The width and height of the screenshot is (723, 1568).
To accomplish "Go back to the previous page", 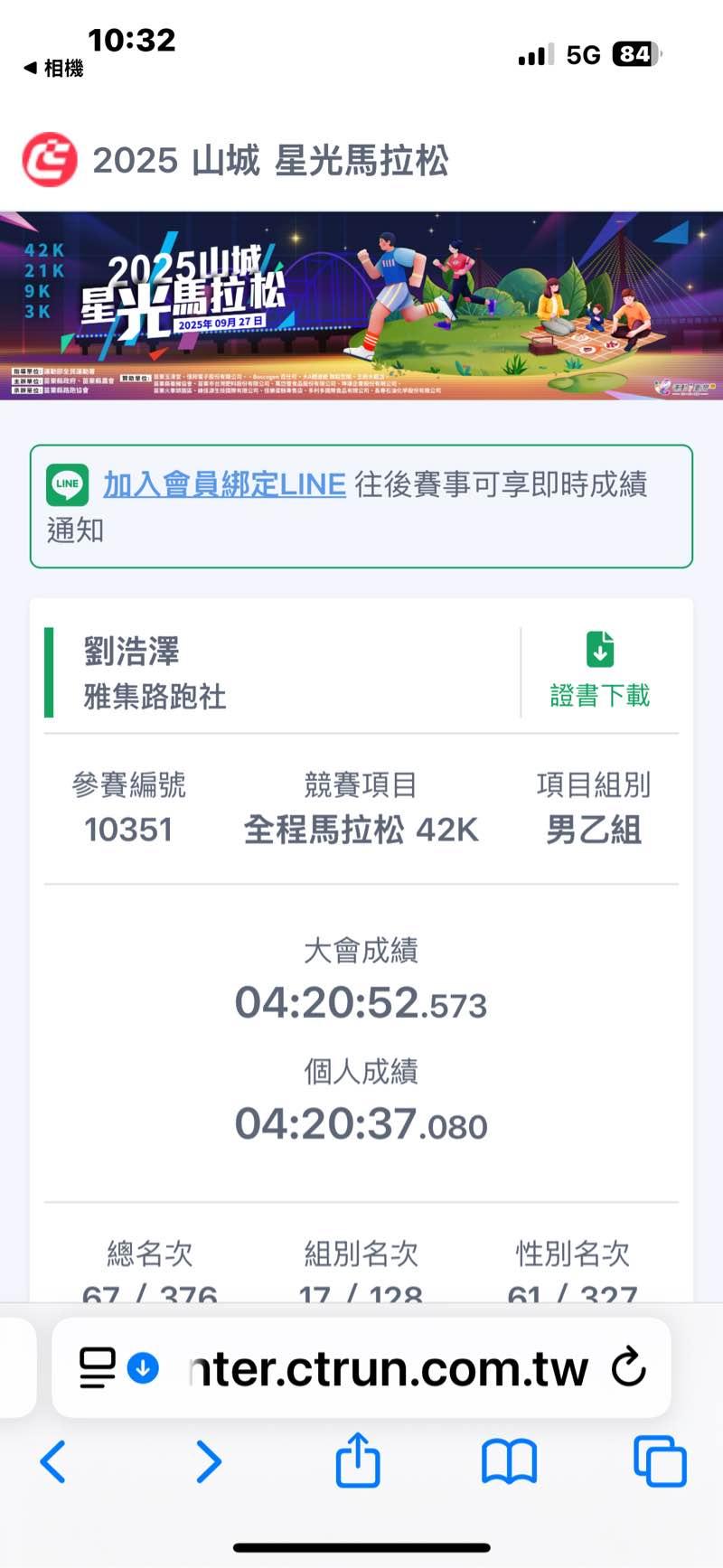I will tap(53, 1461).
